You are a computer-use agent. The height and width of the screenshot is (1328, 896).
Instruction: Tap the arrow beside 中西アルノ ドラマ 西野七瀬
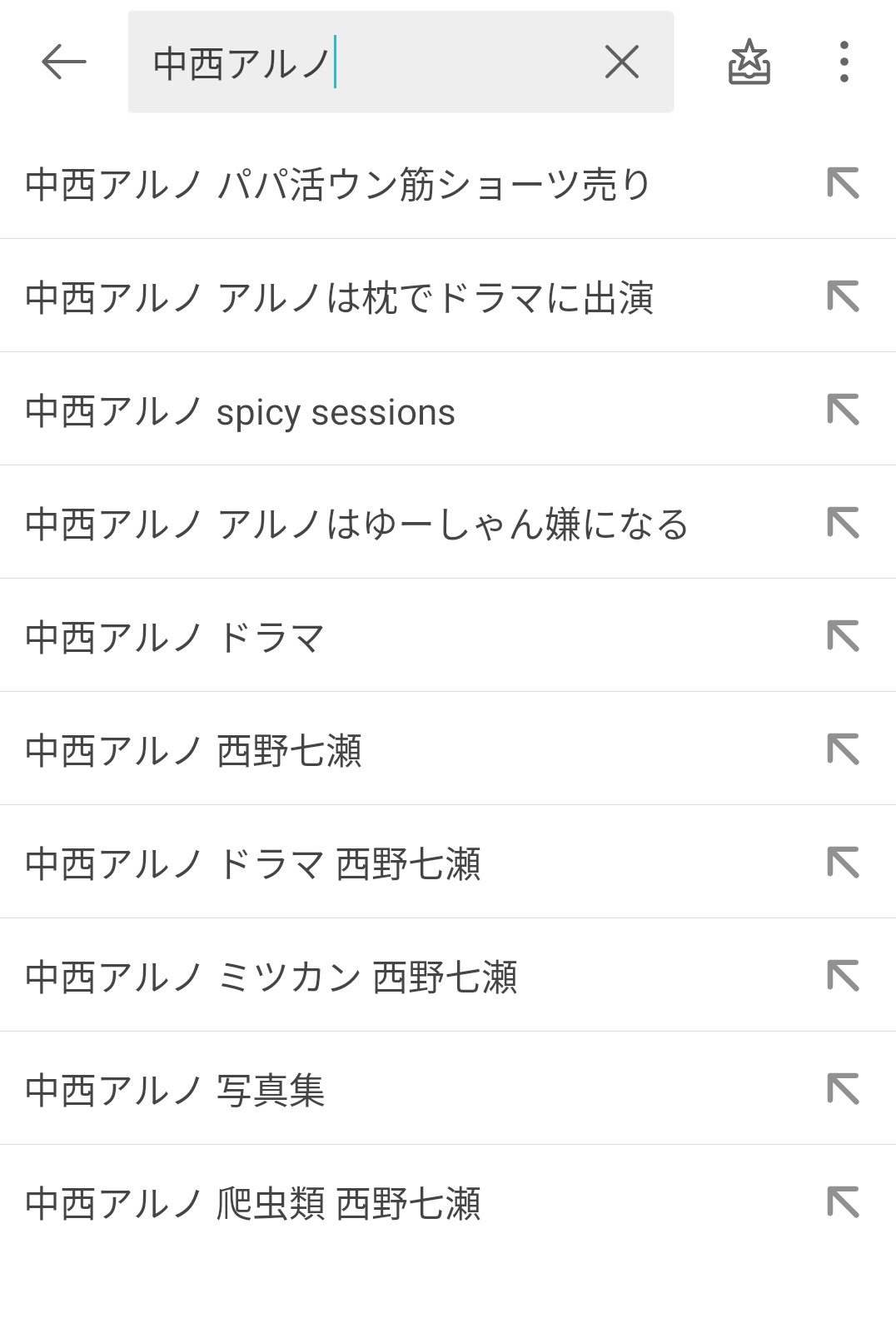coord(843,863)
